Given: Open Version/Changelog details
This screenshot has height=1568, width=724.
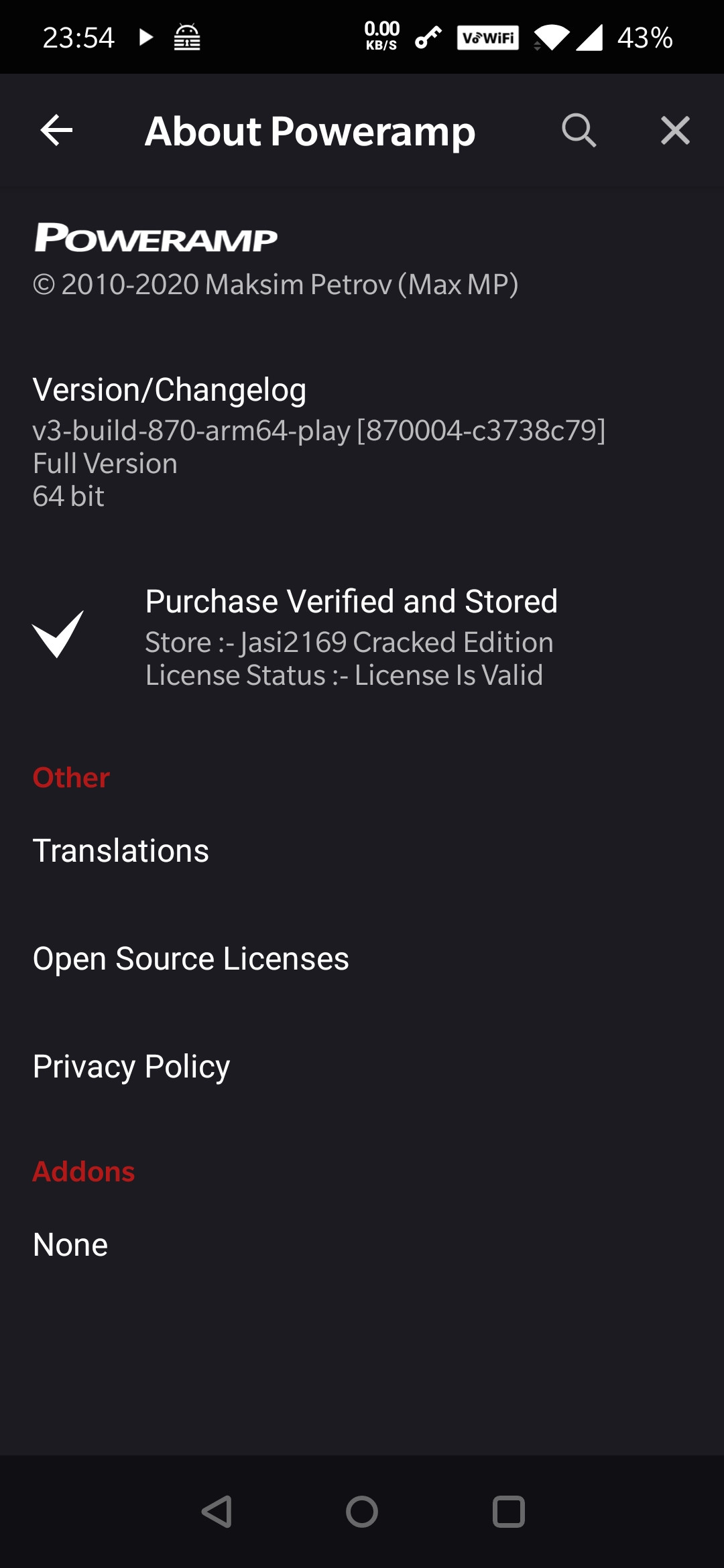Looking at the screenshot, I should click(x=170, y=389).
